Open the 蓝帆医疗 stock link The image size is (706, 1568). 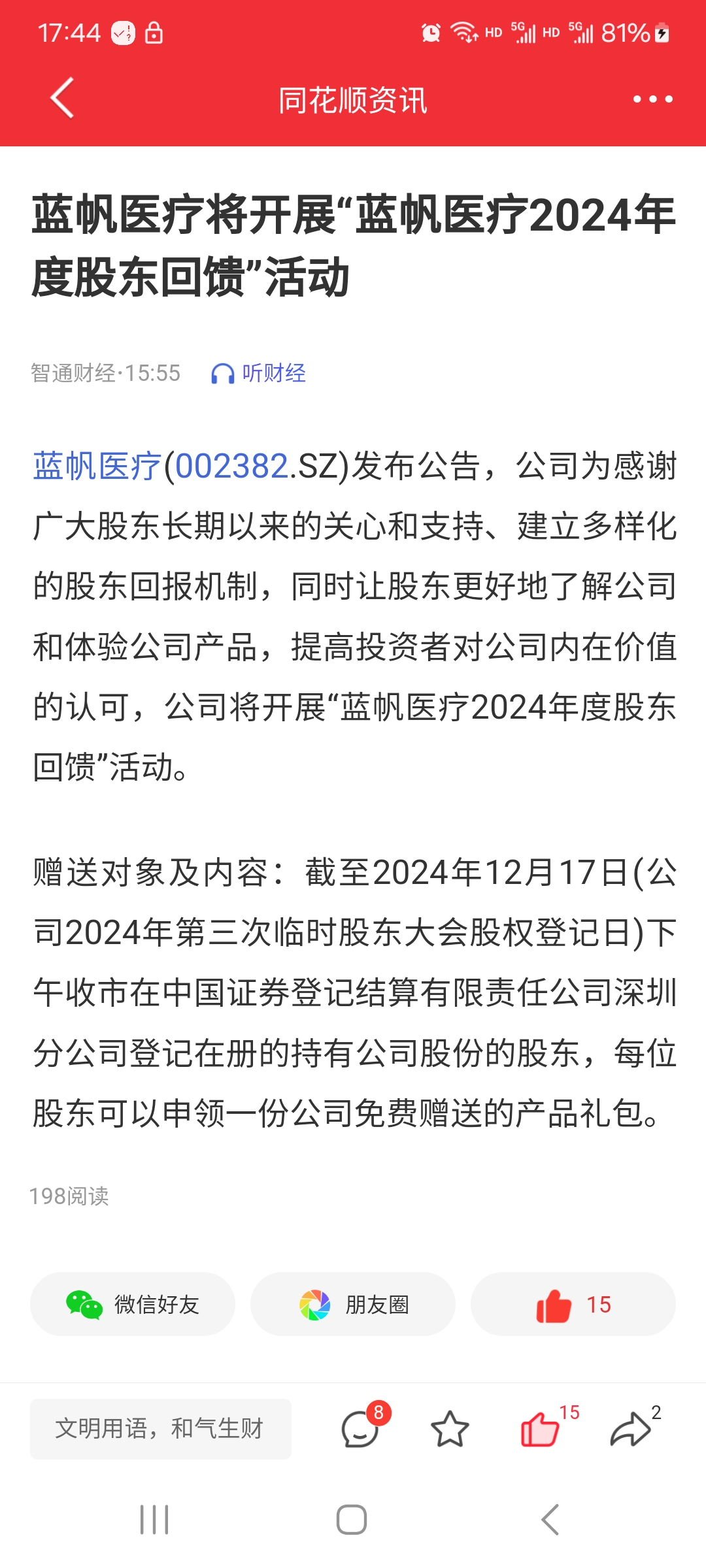pos(97,466)
